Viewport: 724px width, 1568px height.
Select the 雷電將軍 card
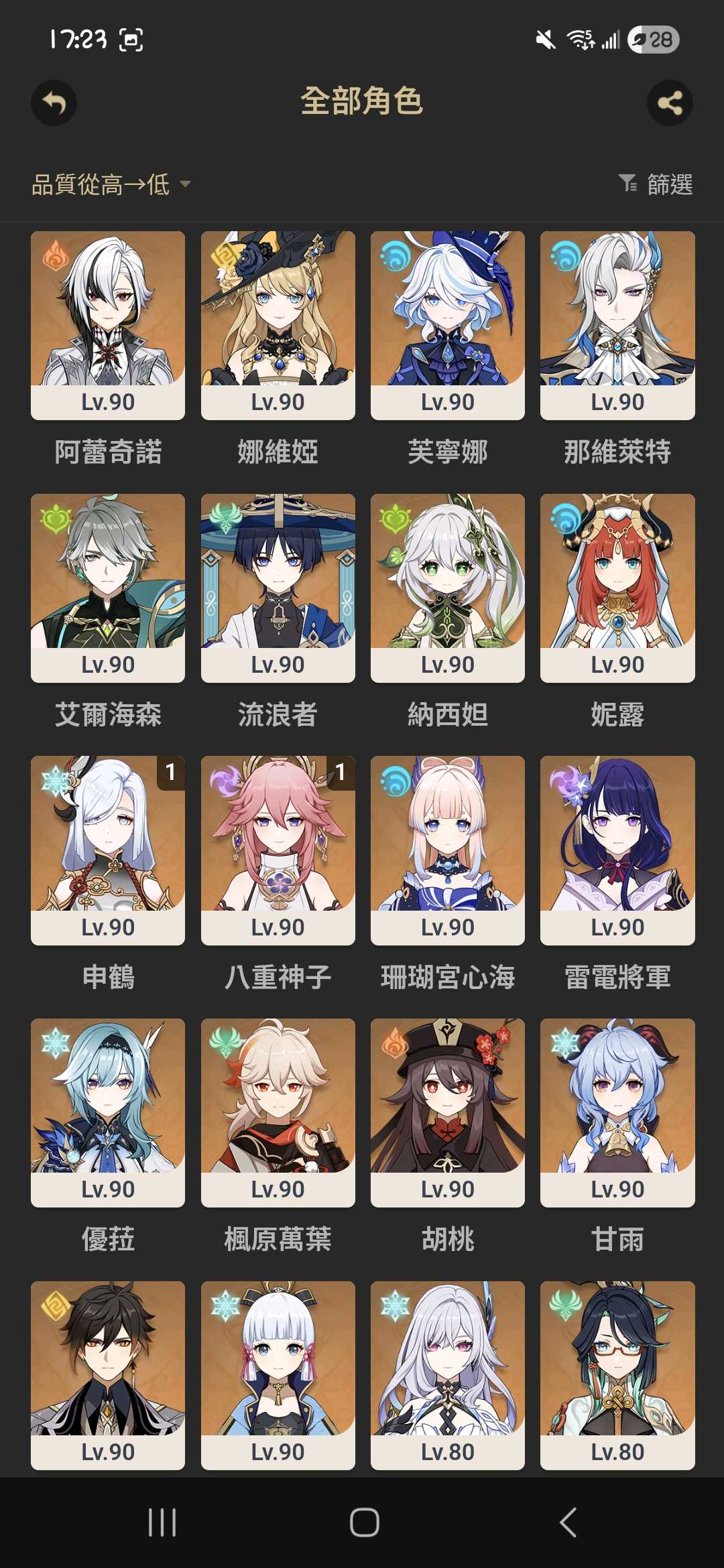pyautogui.click(x=617, y=850)
